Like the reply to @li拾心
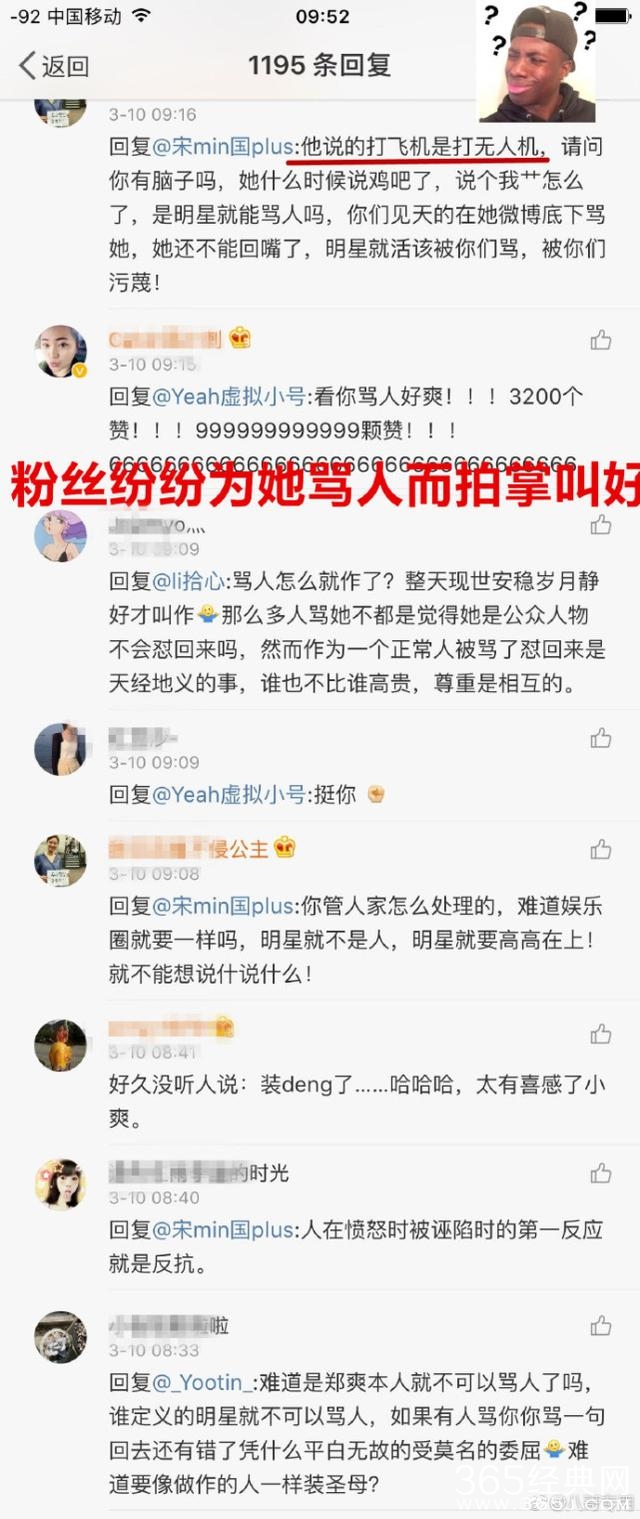Viewport: 640px width, 1519px height. [600, 524]
